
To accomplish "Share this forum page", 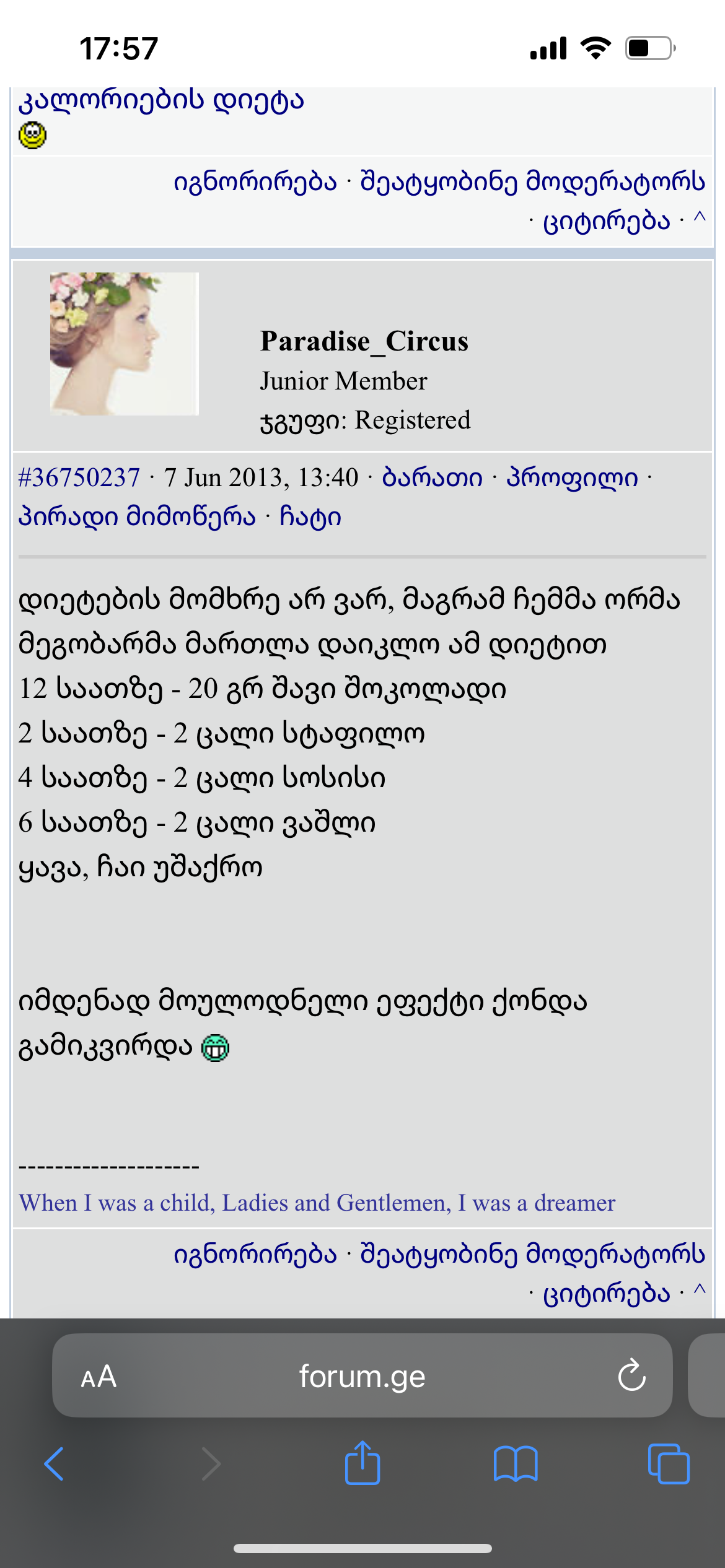I will [362, 1463].
